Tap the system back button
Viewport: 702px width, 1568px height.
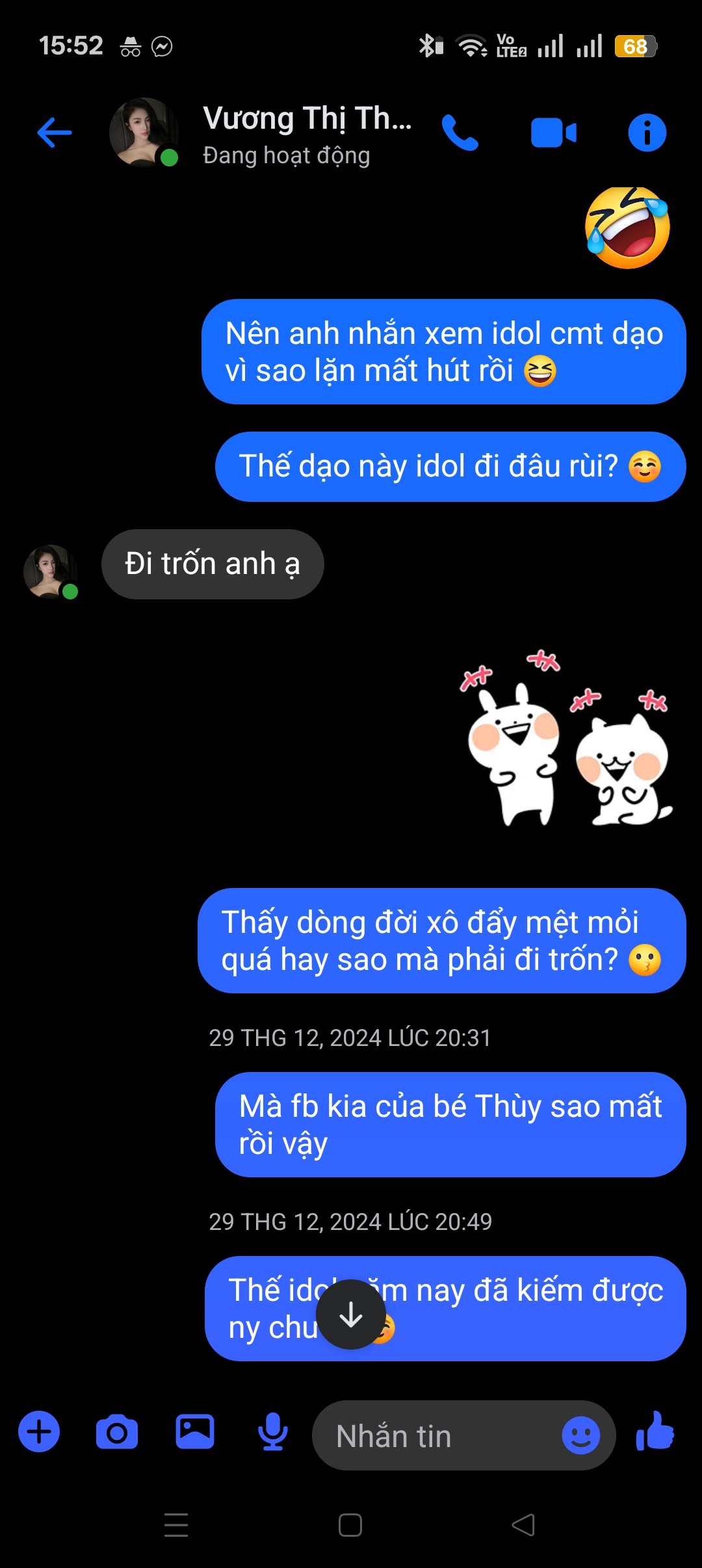523,1525
